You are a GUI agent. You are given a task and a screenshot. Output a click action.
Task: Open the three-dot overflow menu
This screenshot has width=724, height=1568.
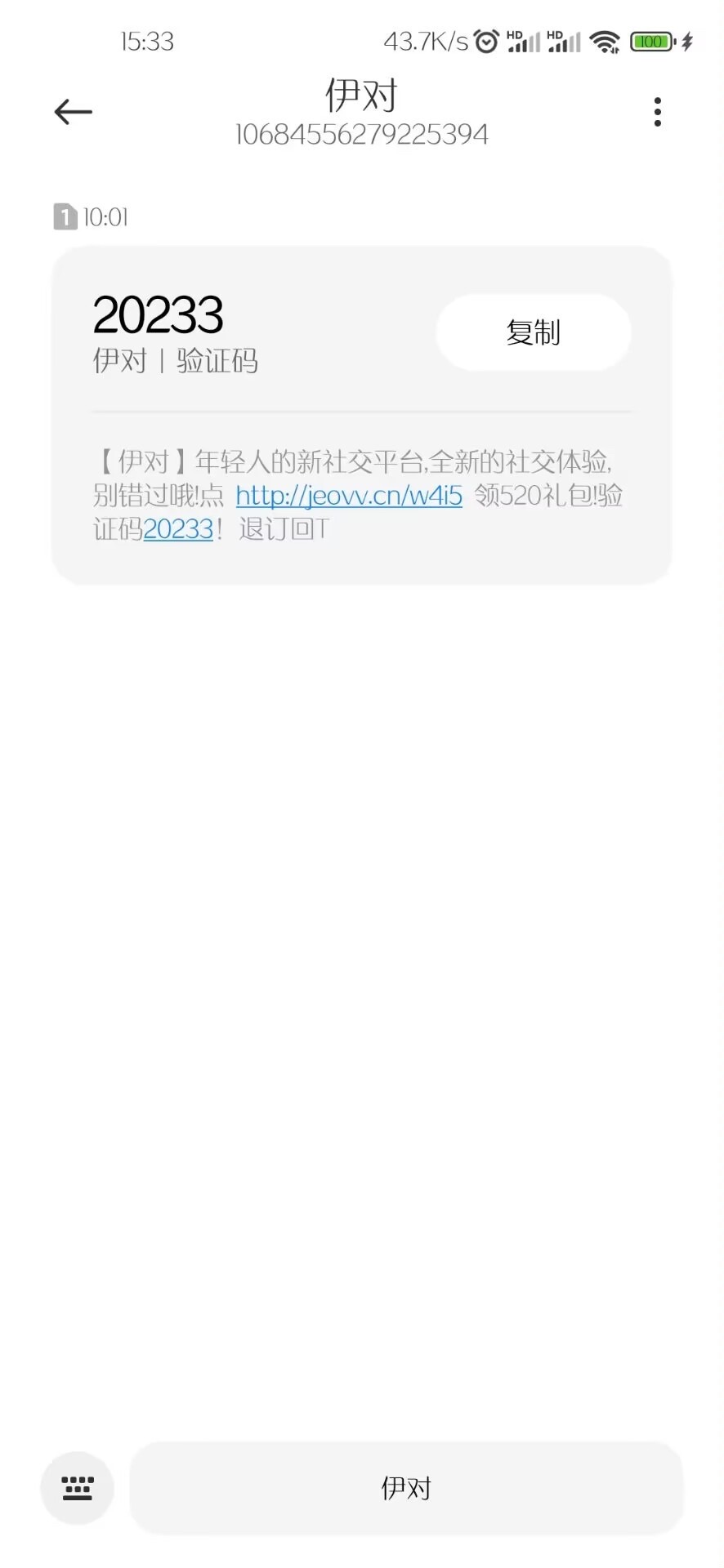point(657,112)
